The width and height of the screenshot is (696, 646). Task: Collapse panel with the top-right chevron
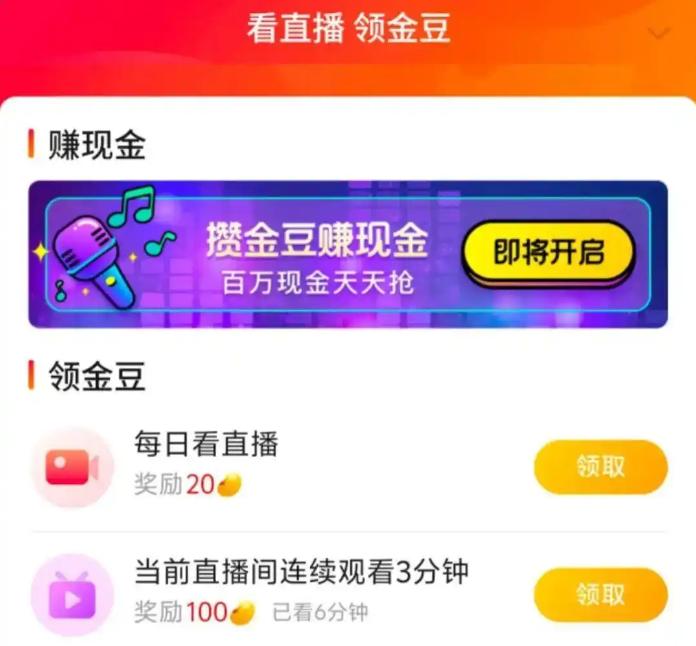coord(658,33)
